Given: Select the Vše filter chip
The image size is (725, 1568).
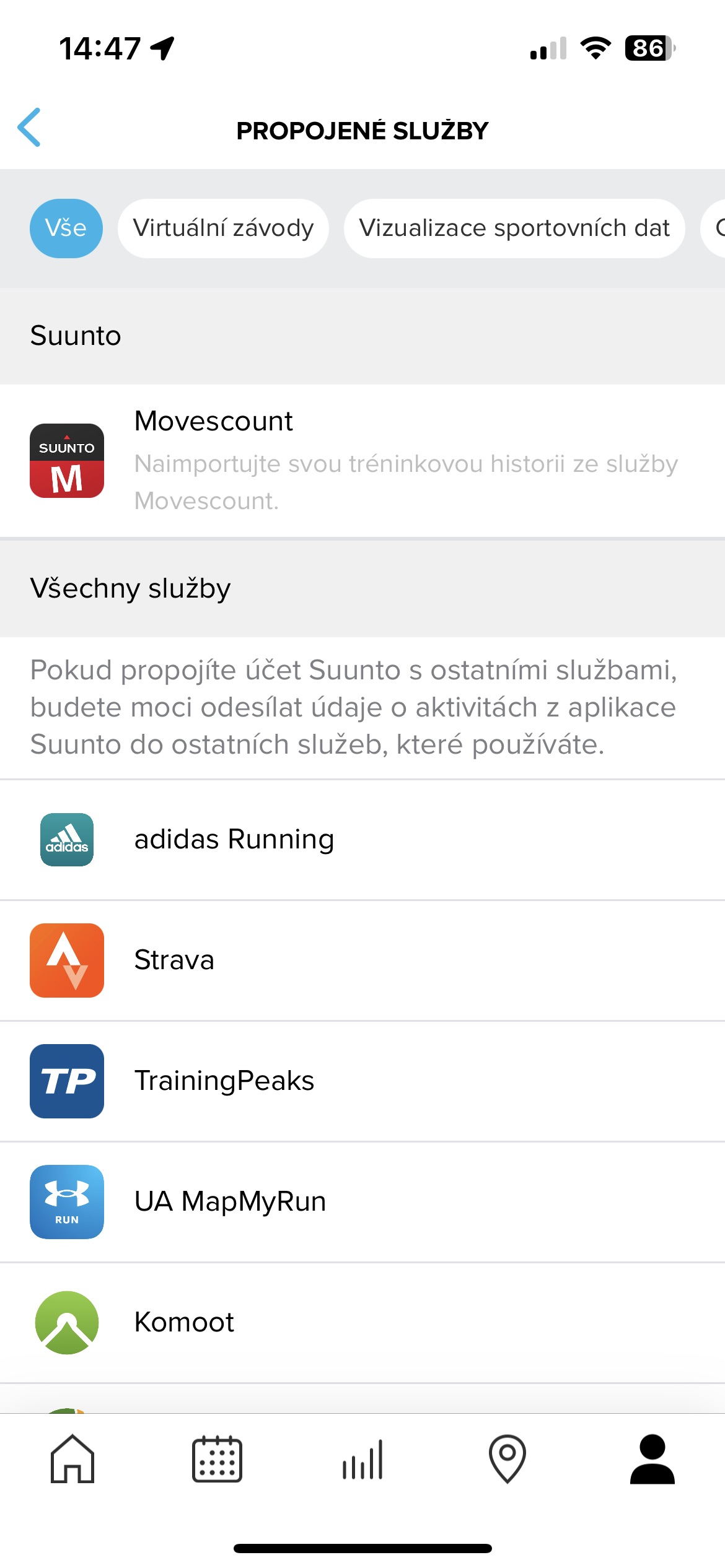Looking at the screenshot, I should (x=66, y=228).
